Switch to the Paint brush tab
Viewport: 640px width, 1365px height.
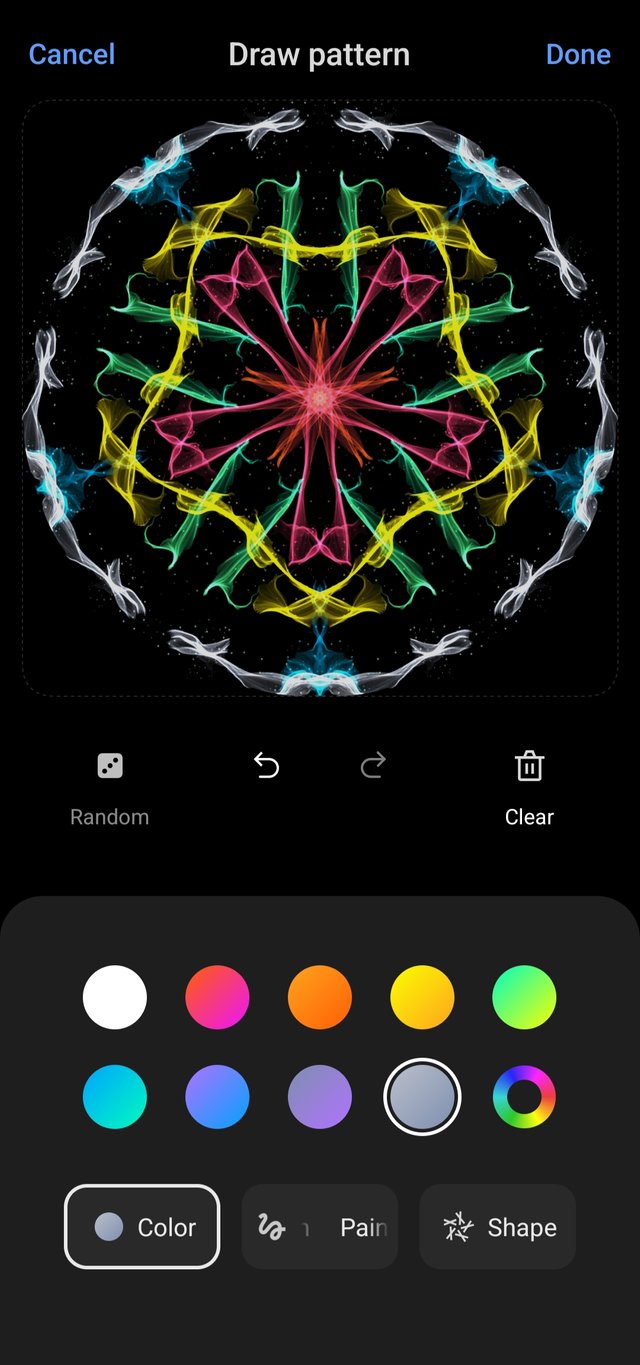pyautogui.click(x=320, y=1227)
